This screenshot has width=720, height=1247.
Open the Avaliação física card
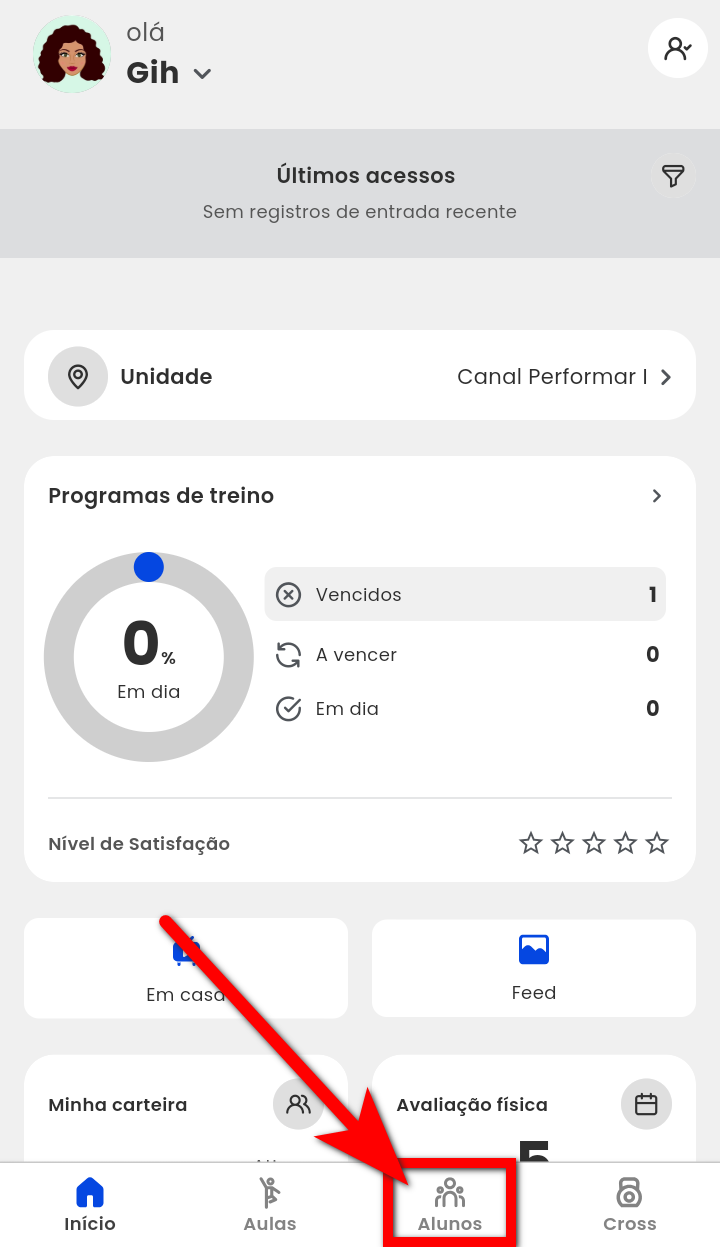point(534,1106)
